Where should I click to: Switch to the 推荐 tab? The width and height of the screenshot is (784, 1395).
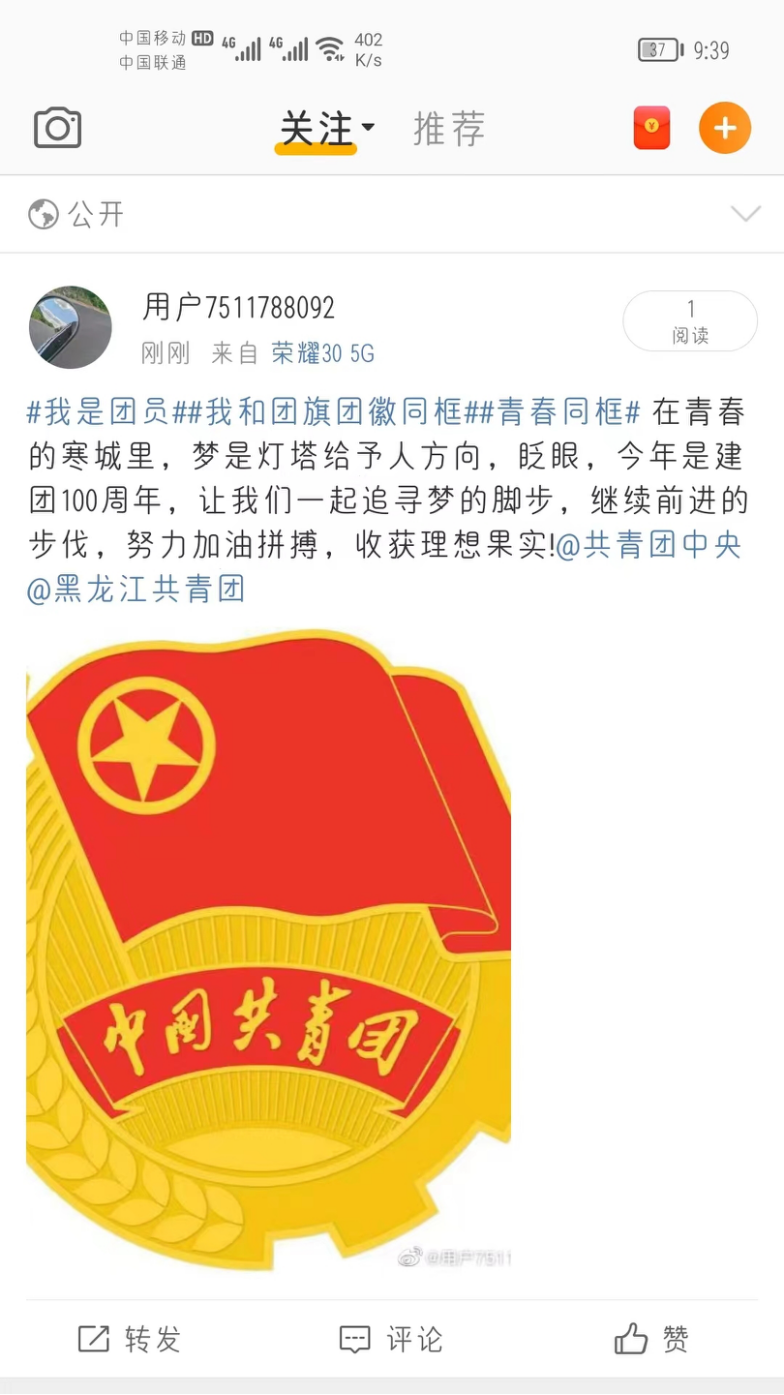(449, 129)
